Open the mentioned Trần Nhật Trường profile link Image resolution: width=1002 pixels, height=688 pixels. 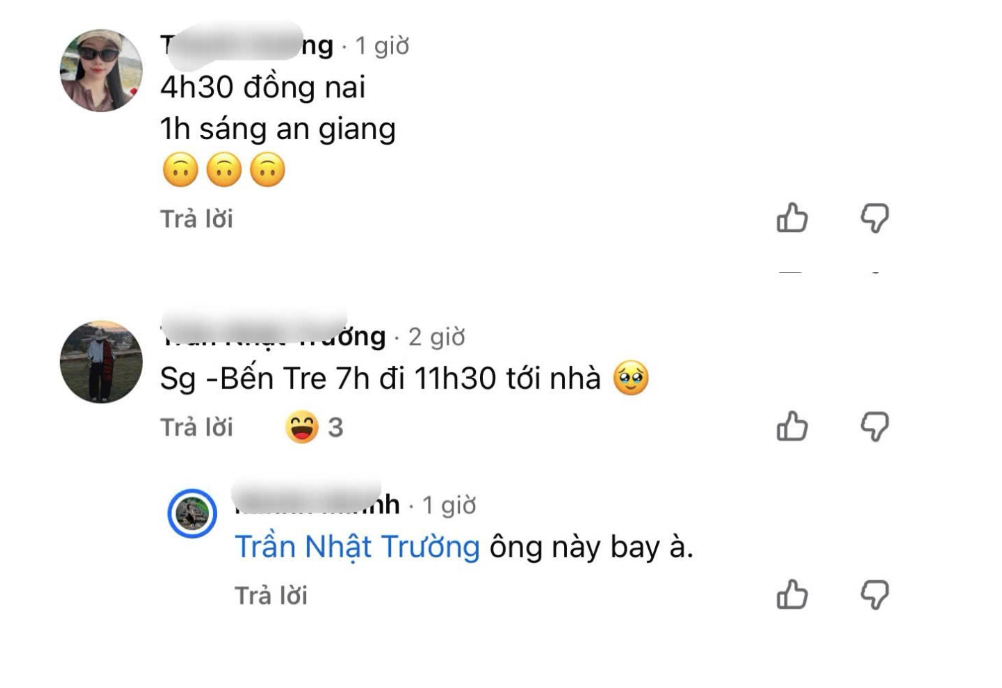(x=357, y=548)
